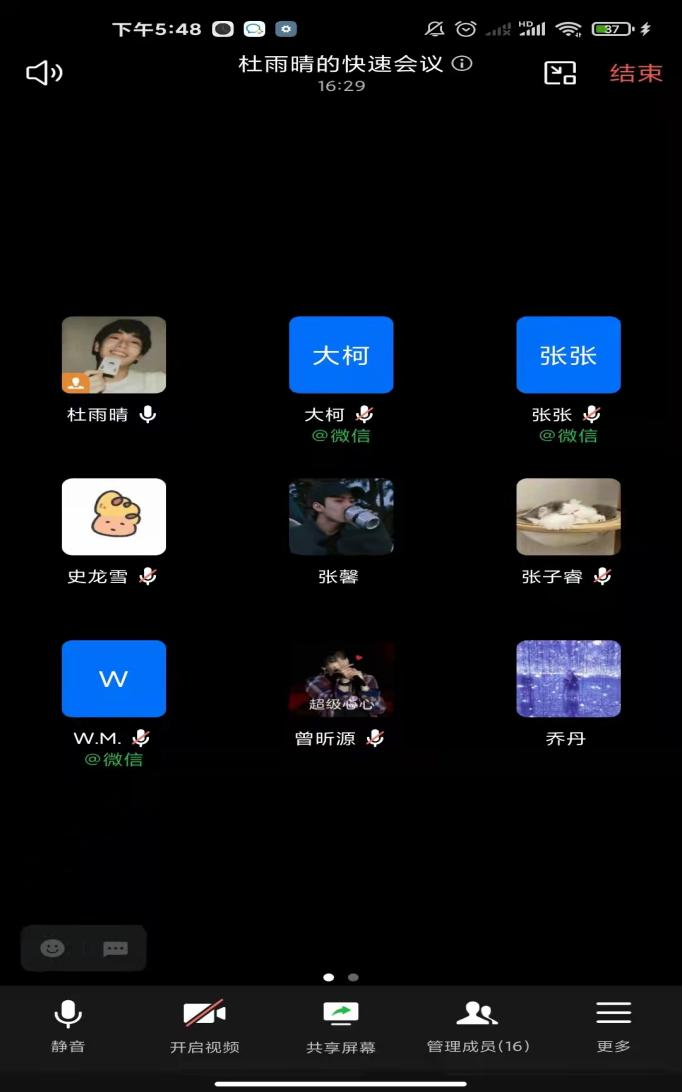This screenshot has width=682, height=1092.
Task: Select participant tile 大柯
Action: 341,355
